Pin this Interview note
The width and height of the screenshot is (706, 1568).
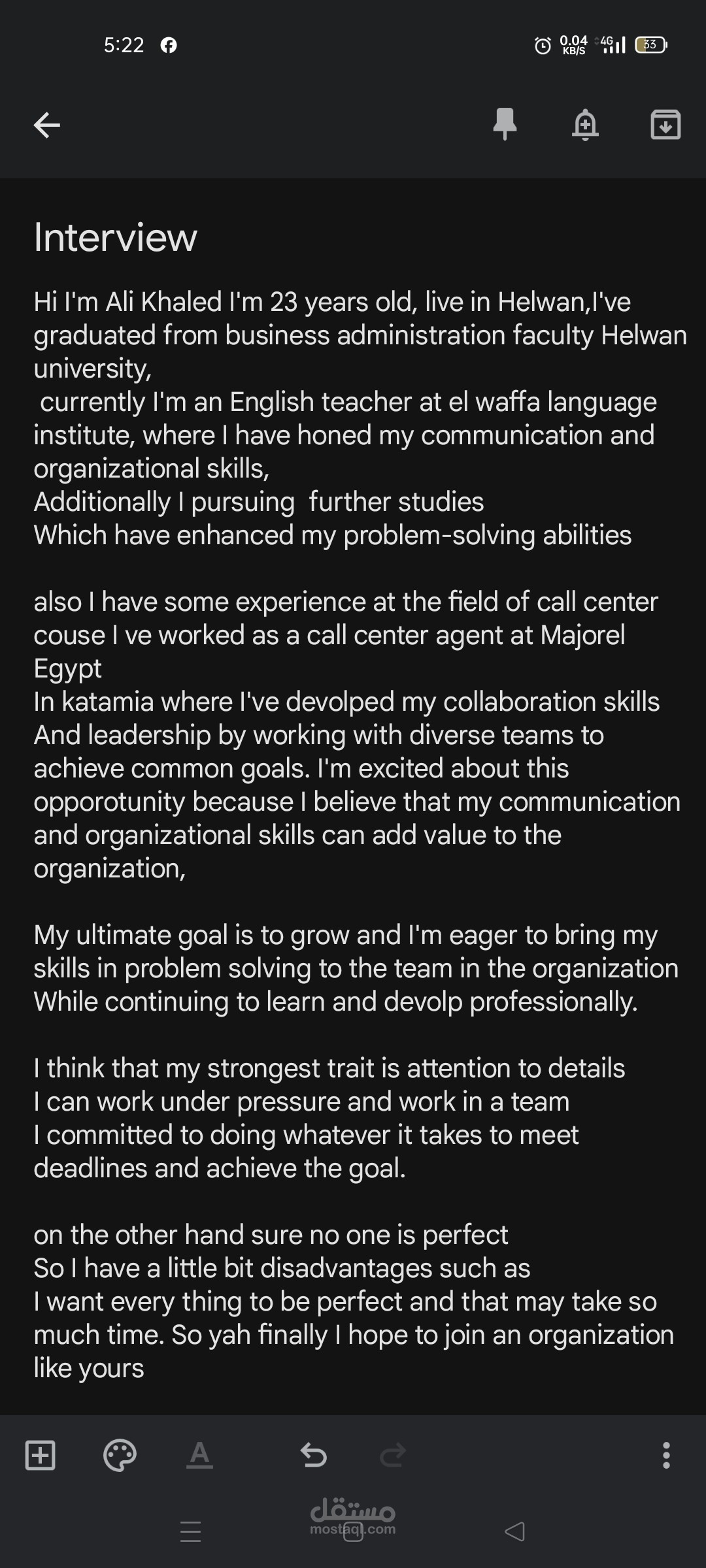pos(505,124)
